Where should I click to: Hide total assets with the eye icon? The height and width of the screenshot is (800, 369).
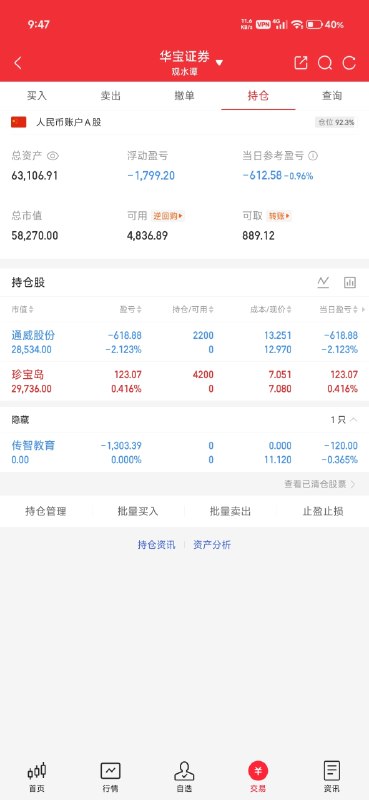(54, 156)
